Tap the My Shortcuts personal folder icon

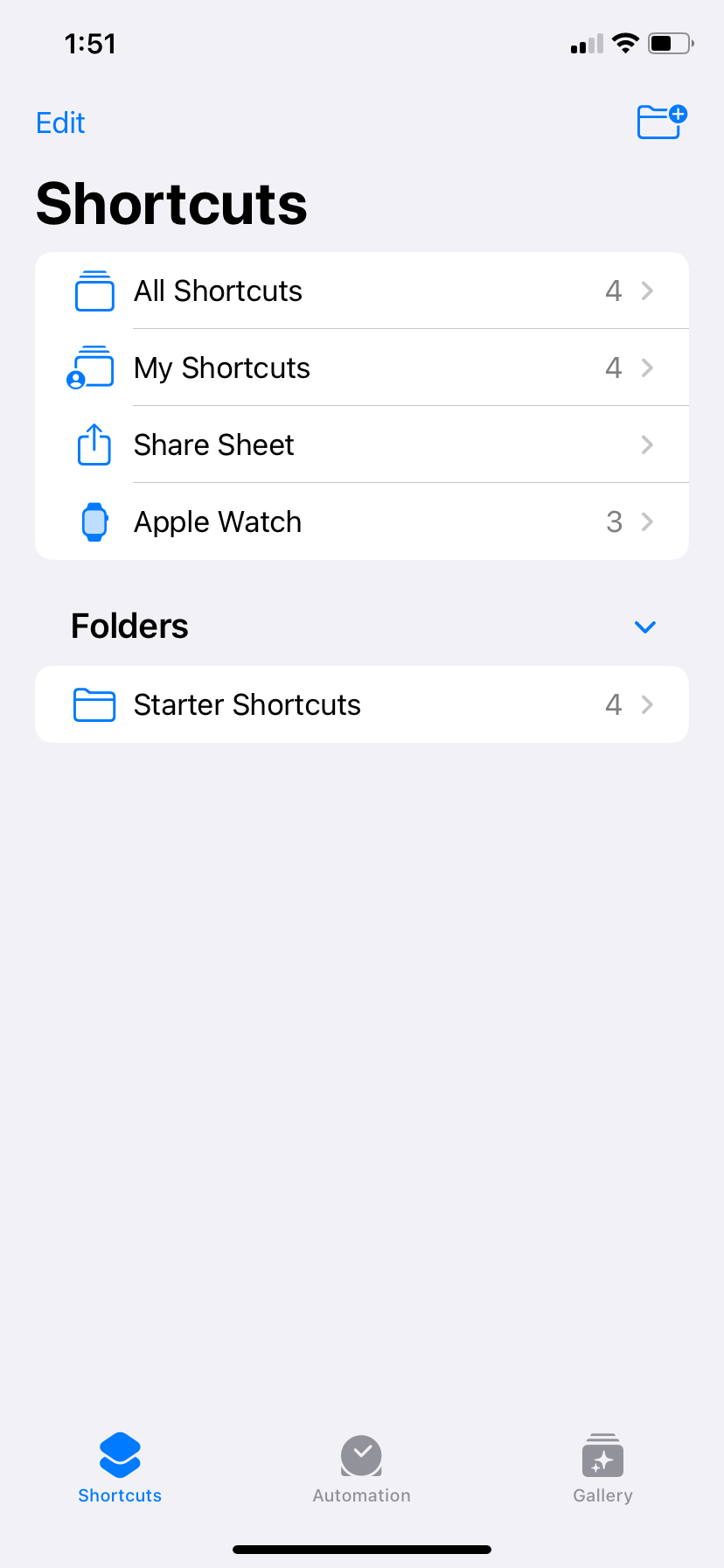point(94,367)
